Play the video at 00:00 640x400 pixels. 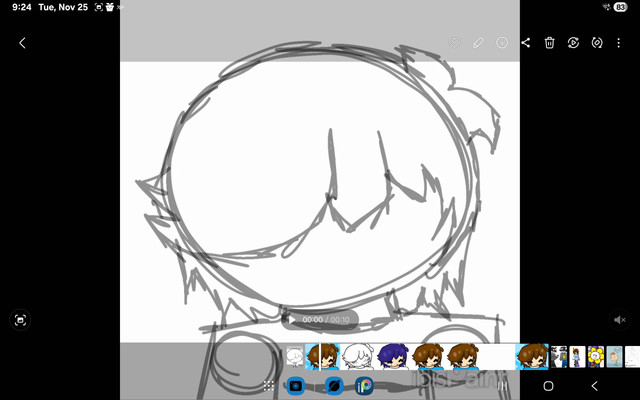(293, 320)
